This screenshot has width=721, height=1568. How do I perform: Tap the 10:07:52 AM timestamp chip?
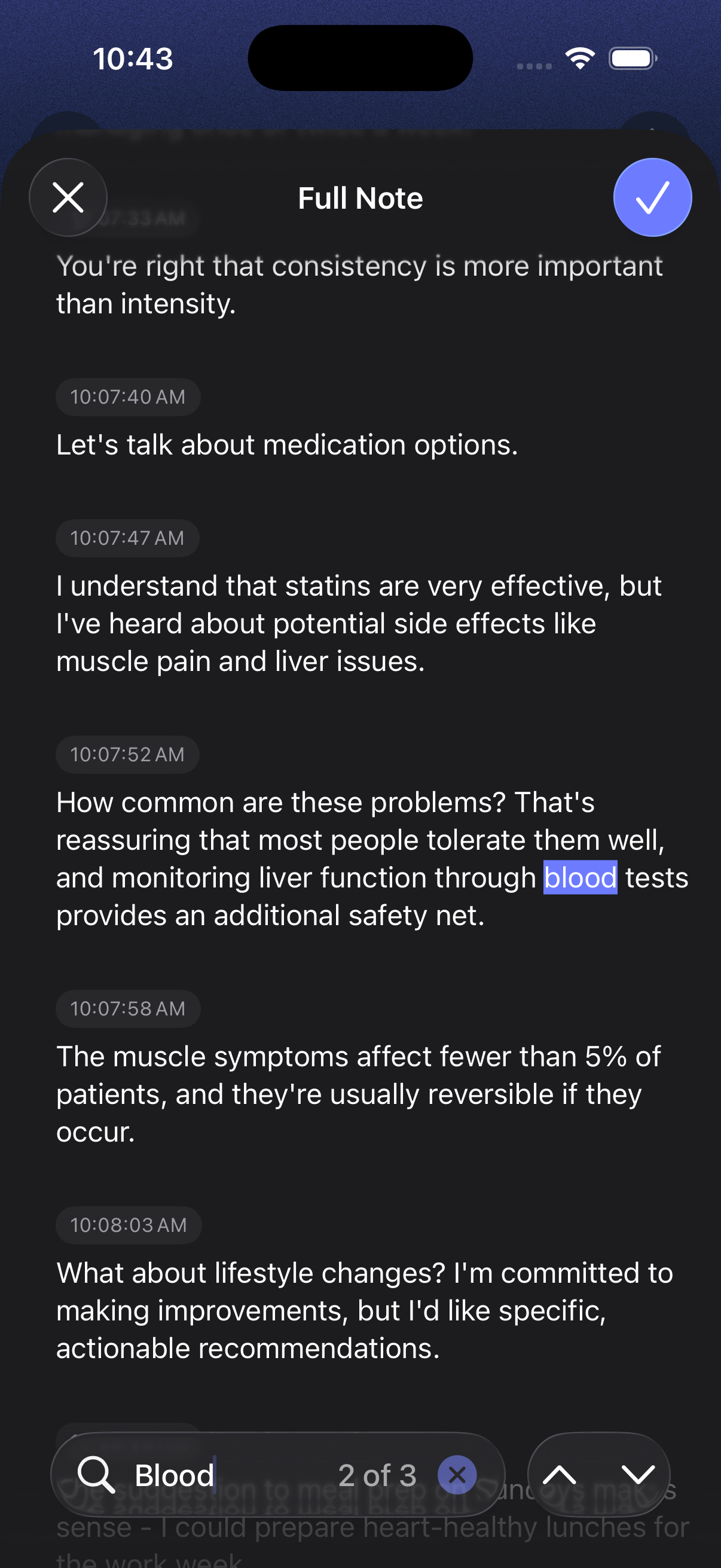click(127, 754)
